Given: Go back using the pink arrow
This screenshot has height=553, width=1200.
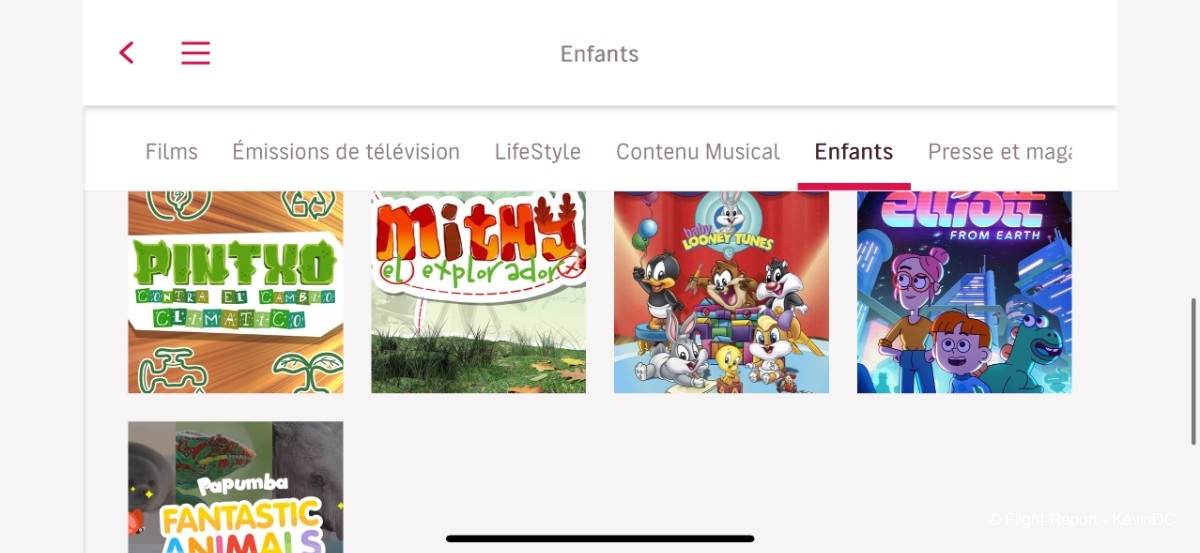Looking at the screenshot, I should pyautogui.click(x=126, y=53).
